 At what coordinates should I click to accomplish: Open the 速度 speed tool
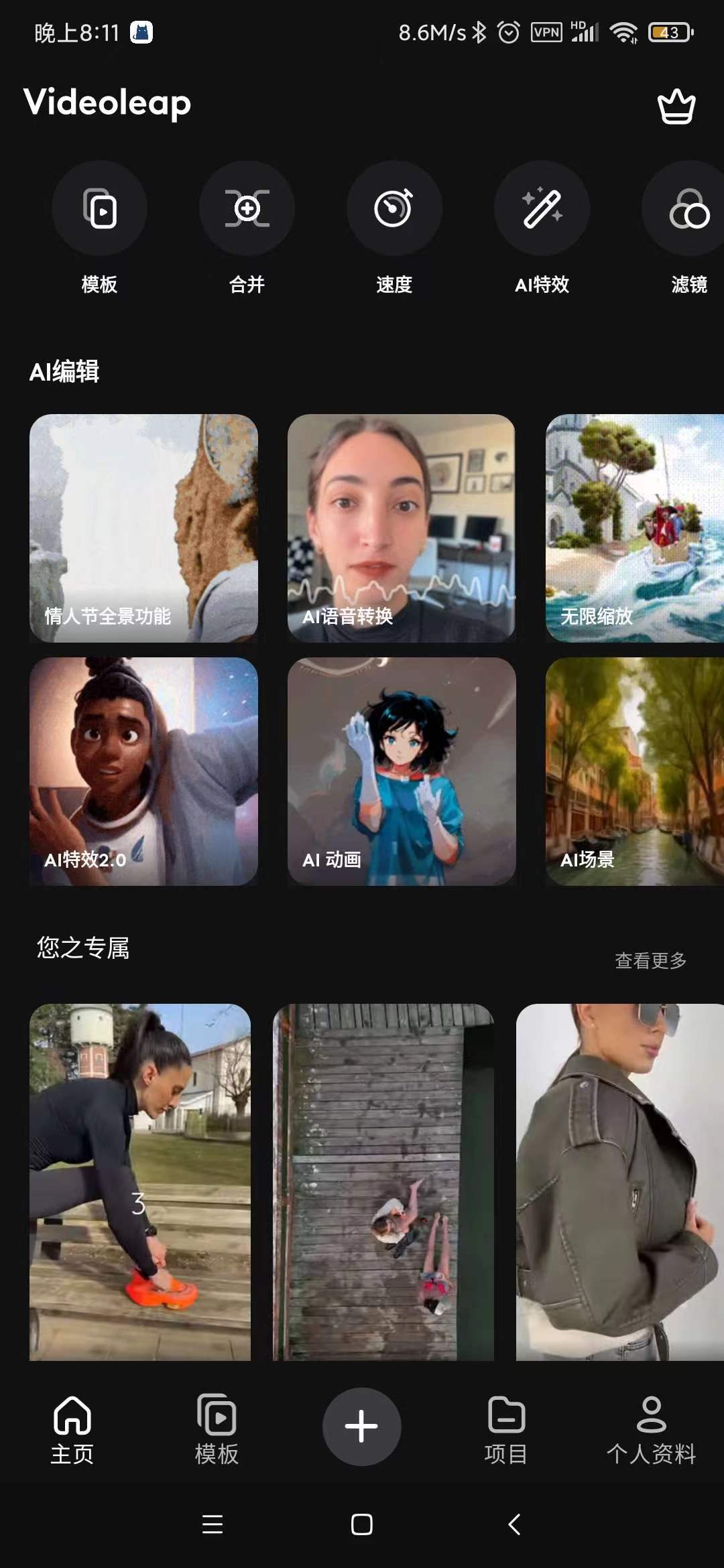click(394, 208)
